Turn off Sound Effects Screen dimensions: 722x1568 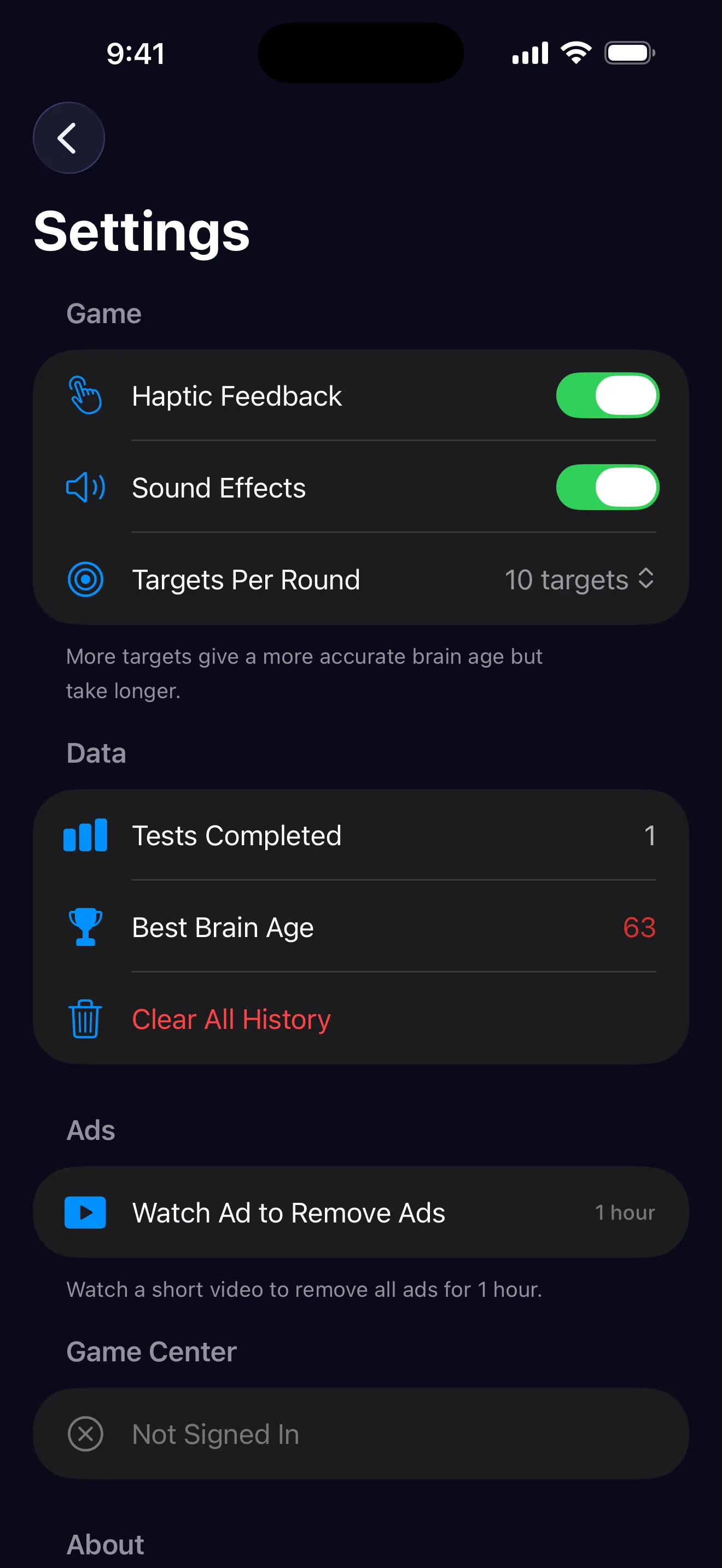point(607,487)
